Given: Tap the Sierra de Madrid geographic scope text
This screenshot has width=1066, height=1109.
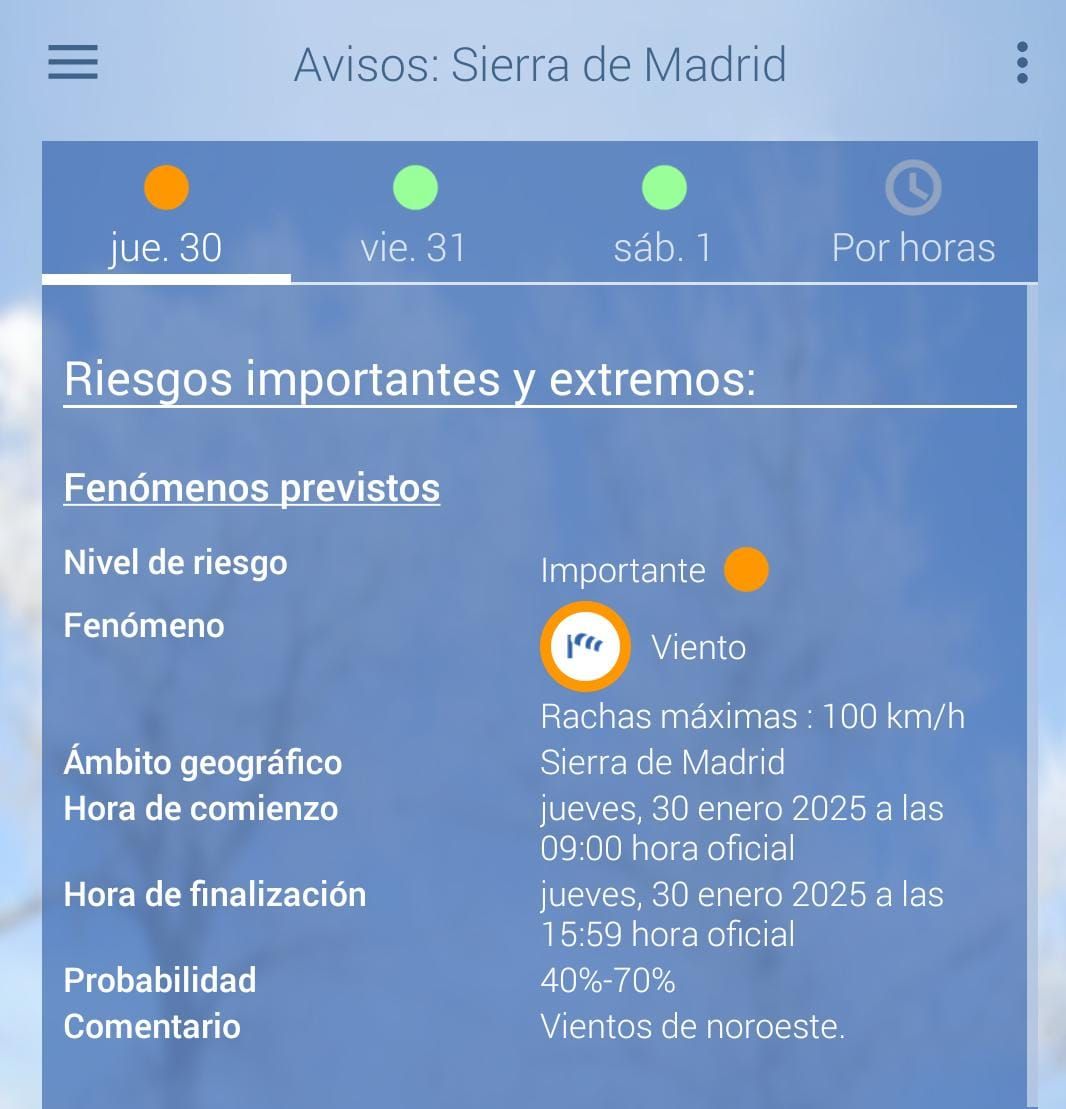Looking at the screenshot, I should [663, 762].
